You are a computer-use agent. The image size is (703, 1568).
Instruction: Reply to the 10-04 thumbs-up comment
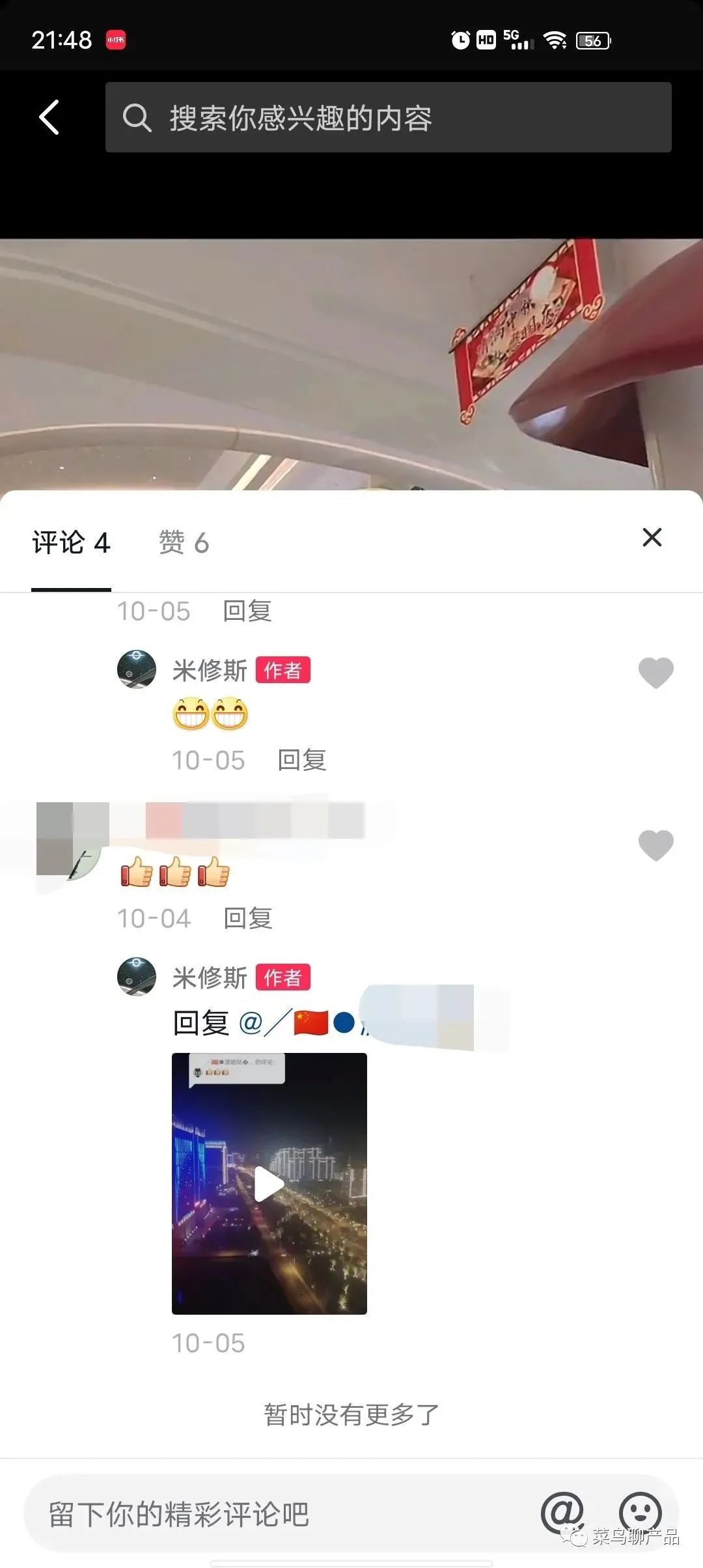248,918
